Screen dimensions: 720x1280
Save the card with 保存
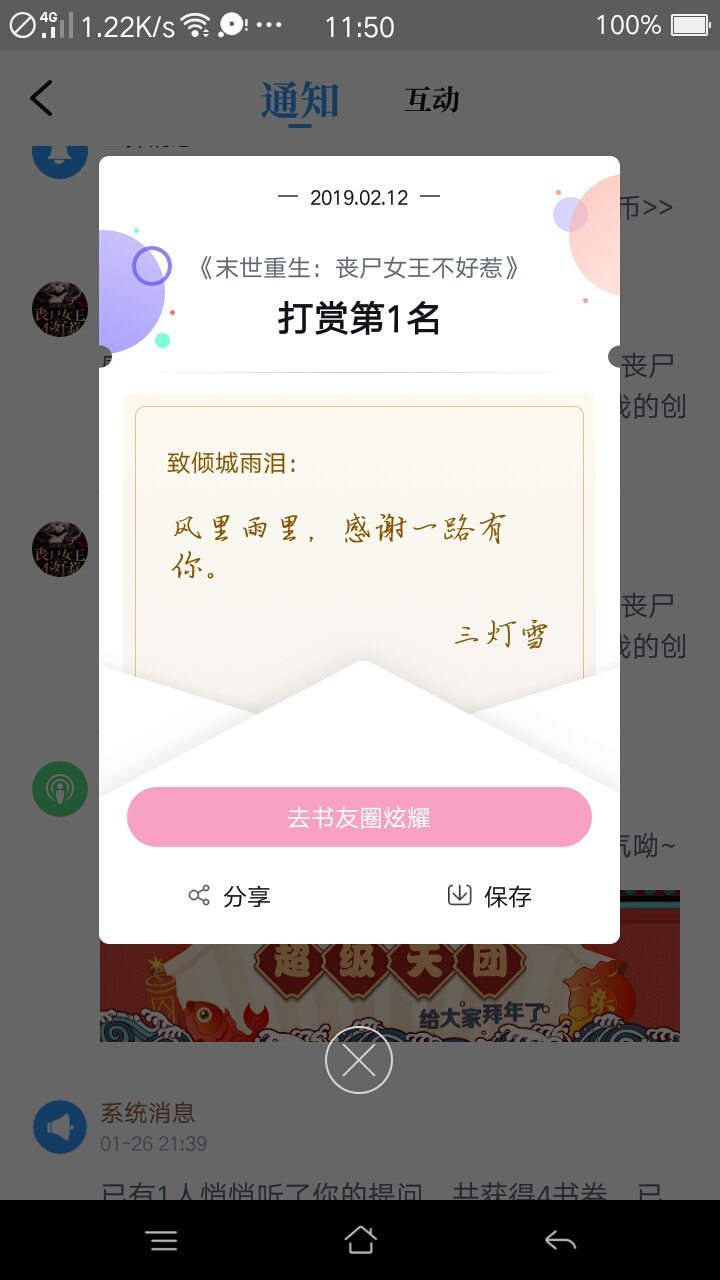(489, 896)
